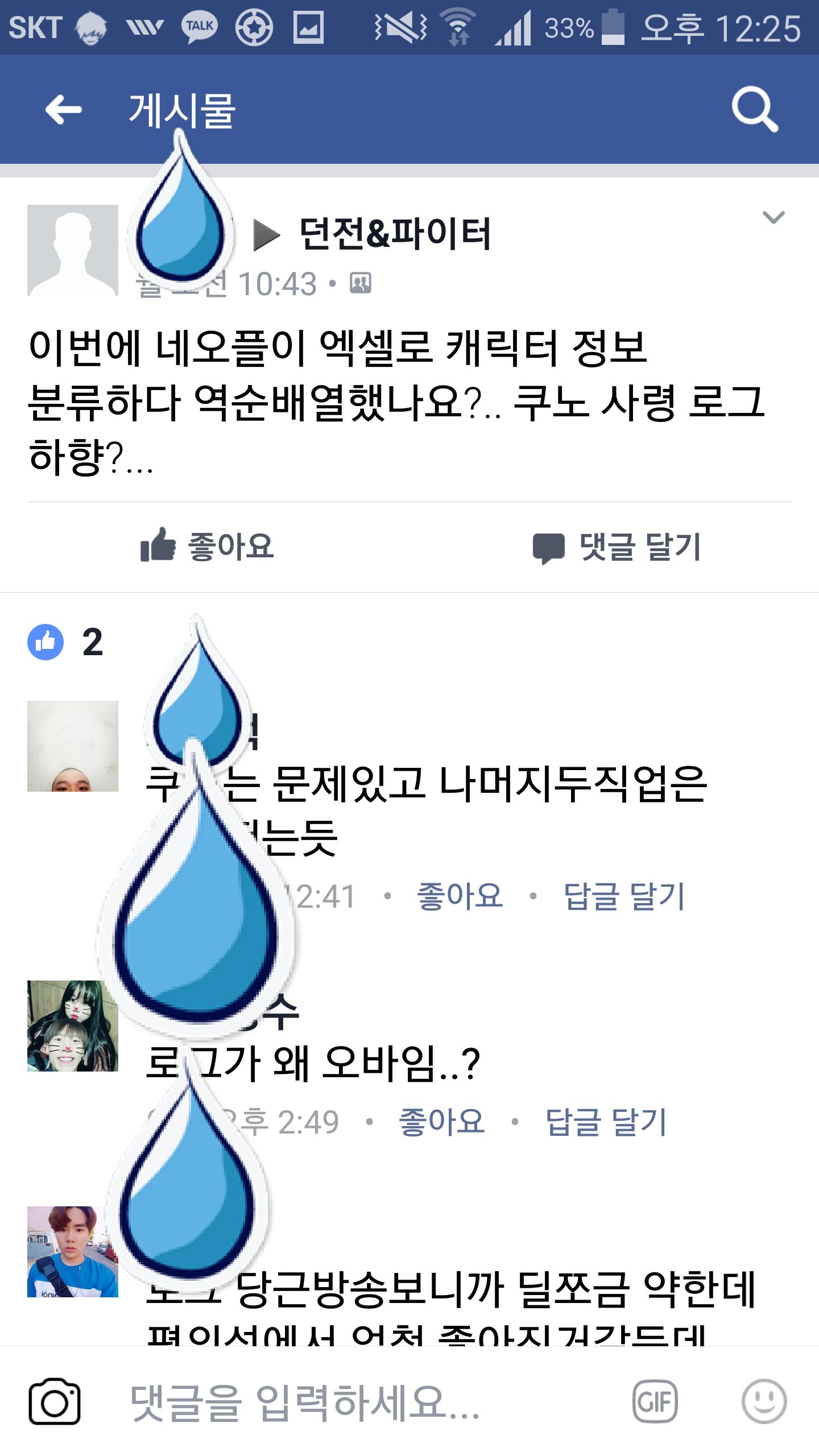Open the 던전&파이터 group link
The height and width of the screenshot is (1456, 819).
pyautogui.click(x=395, y=234)
